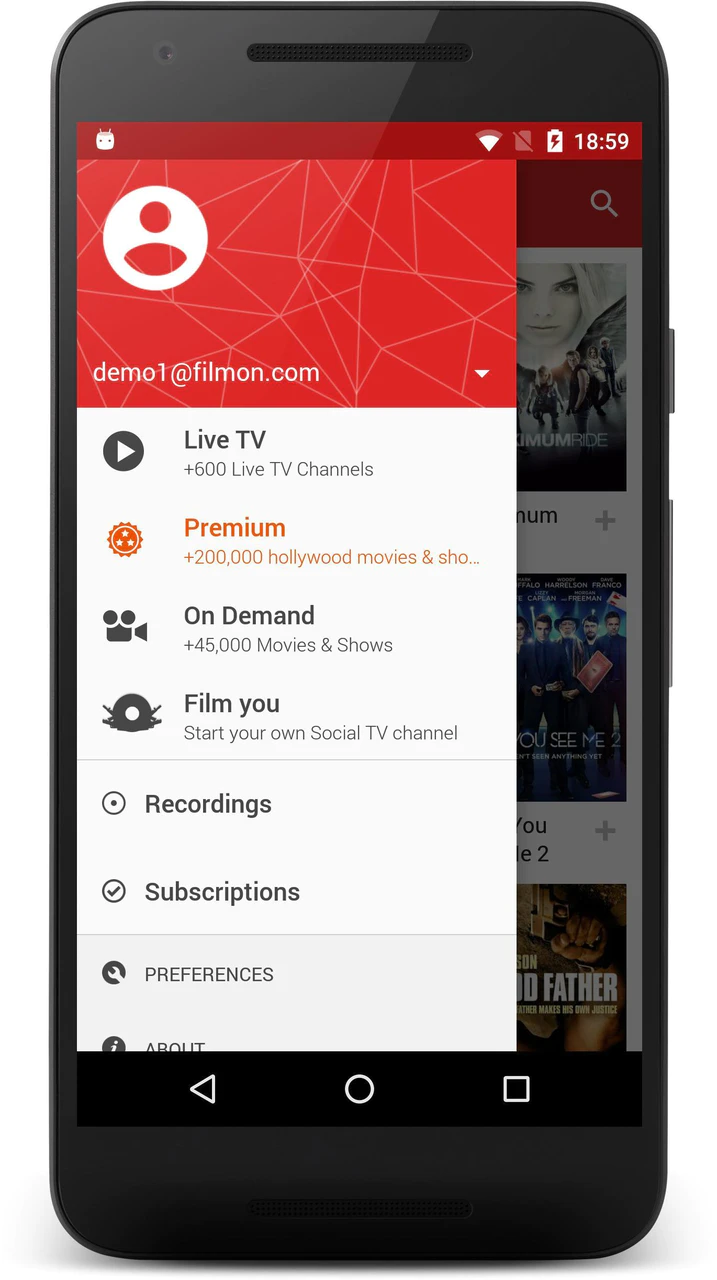Open Preferences

click(297, 974)
